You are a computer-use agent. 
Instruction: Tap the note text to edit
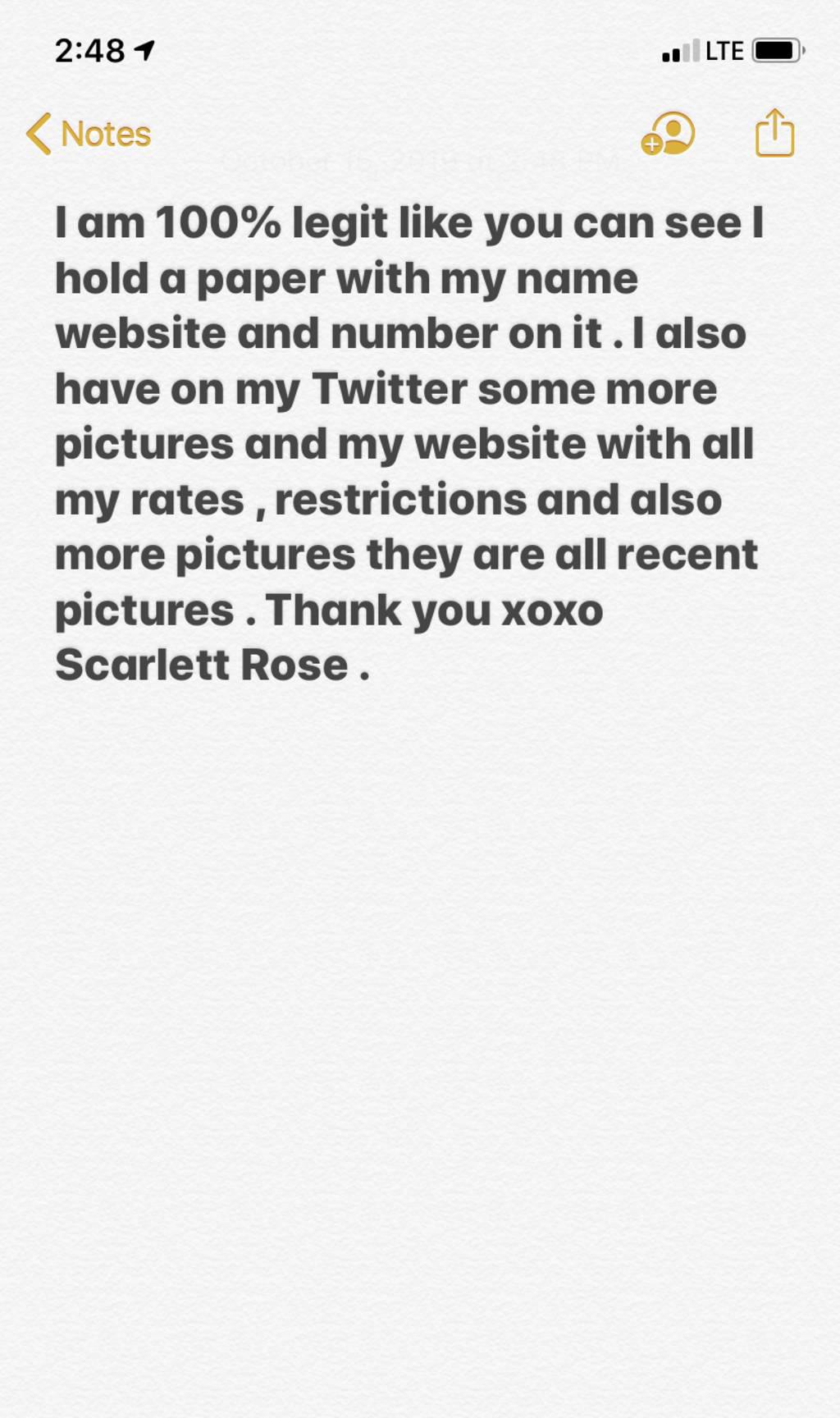pyautogui.click(x=409, y=444)
